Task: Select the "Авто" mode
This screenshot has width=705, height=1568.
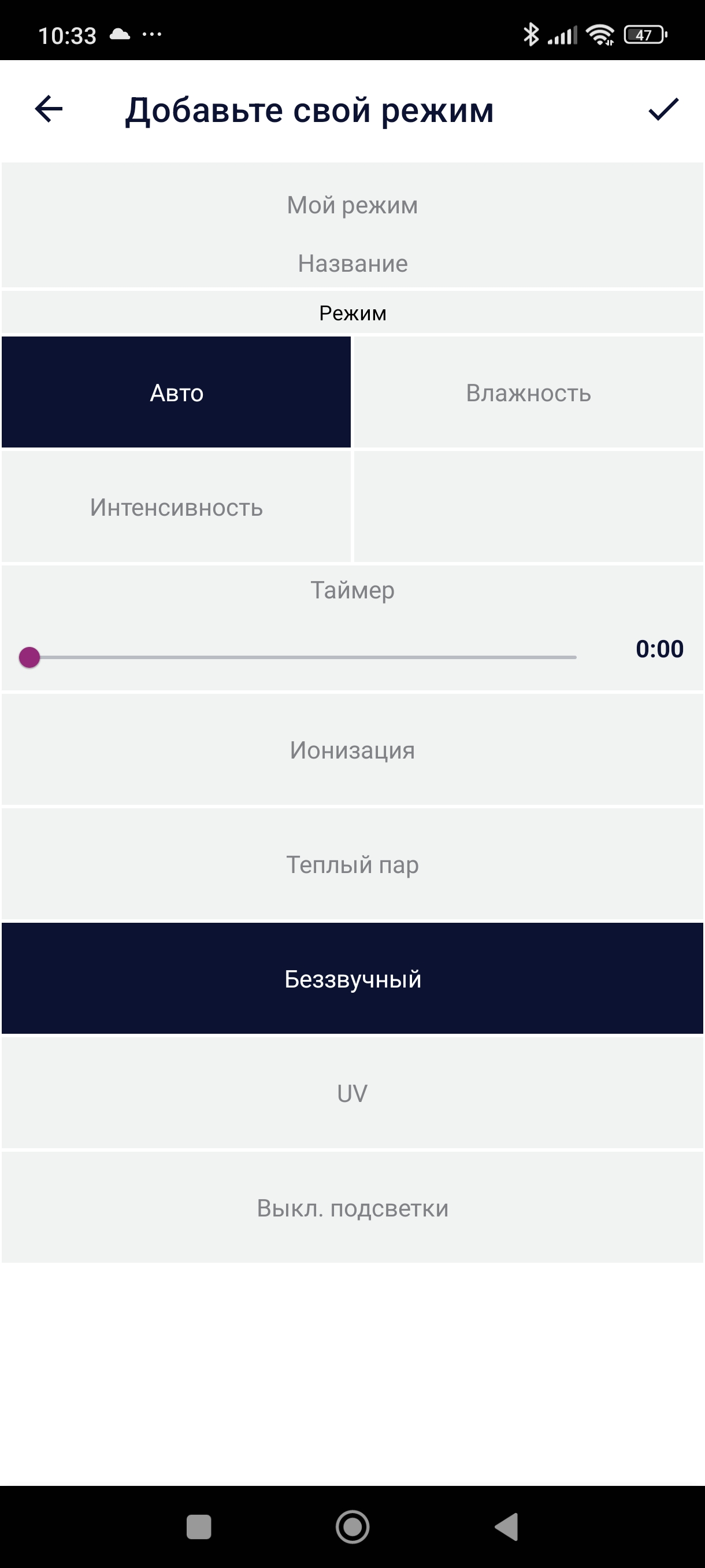Action: click(176, 393)
